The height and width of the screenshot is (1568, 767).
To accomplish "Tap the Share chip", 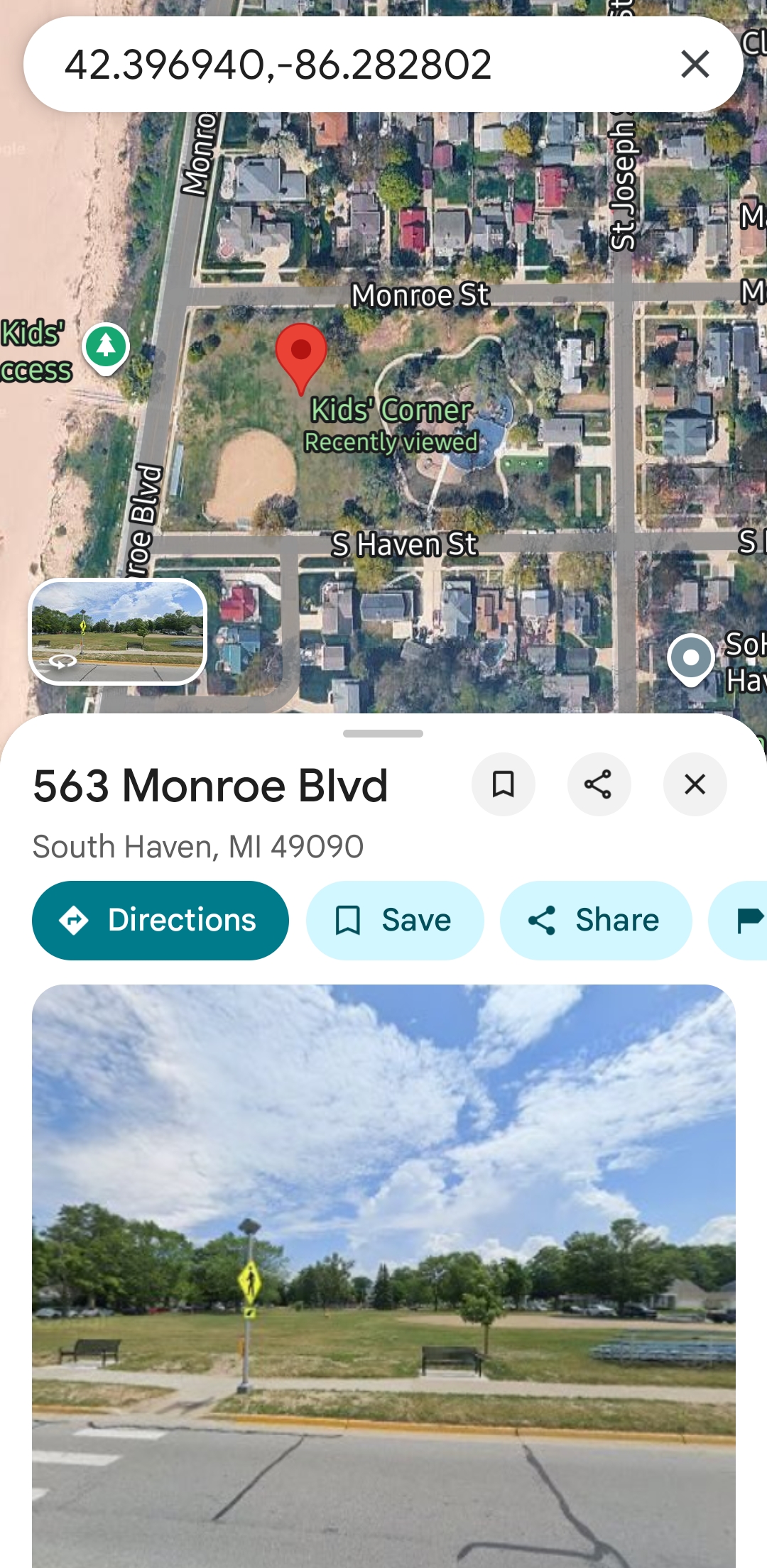I will [596, 921].
